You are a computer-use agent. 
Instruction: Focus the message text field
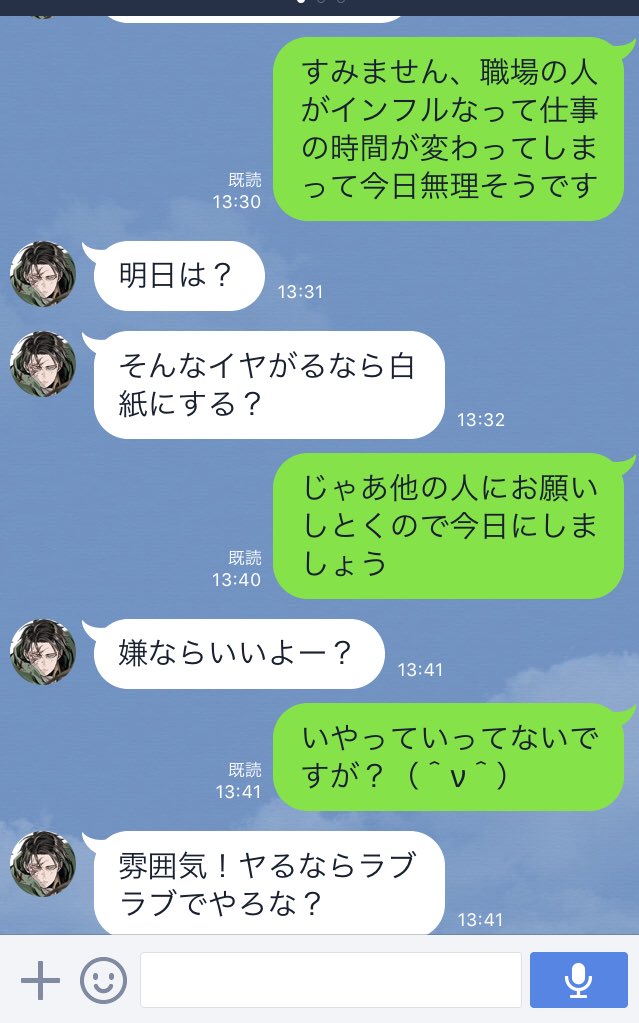(x=331, y=979)
